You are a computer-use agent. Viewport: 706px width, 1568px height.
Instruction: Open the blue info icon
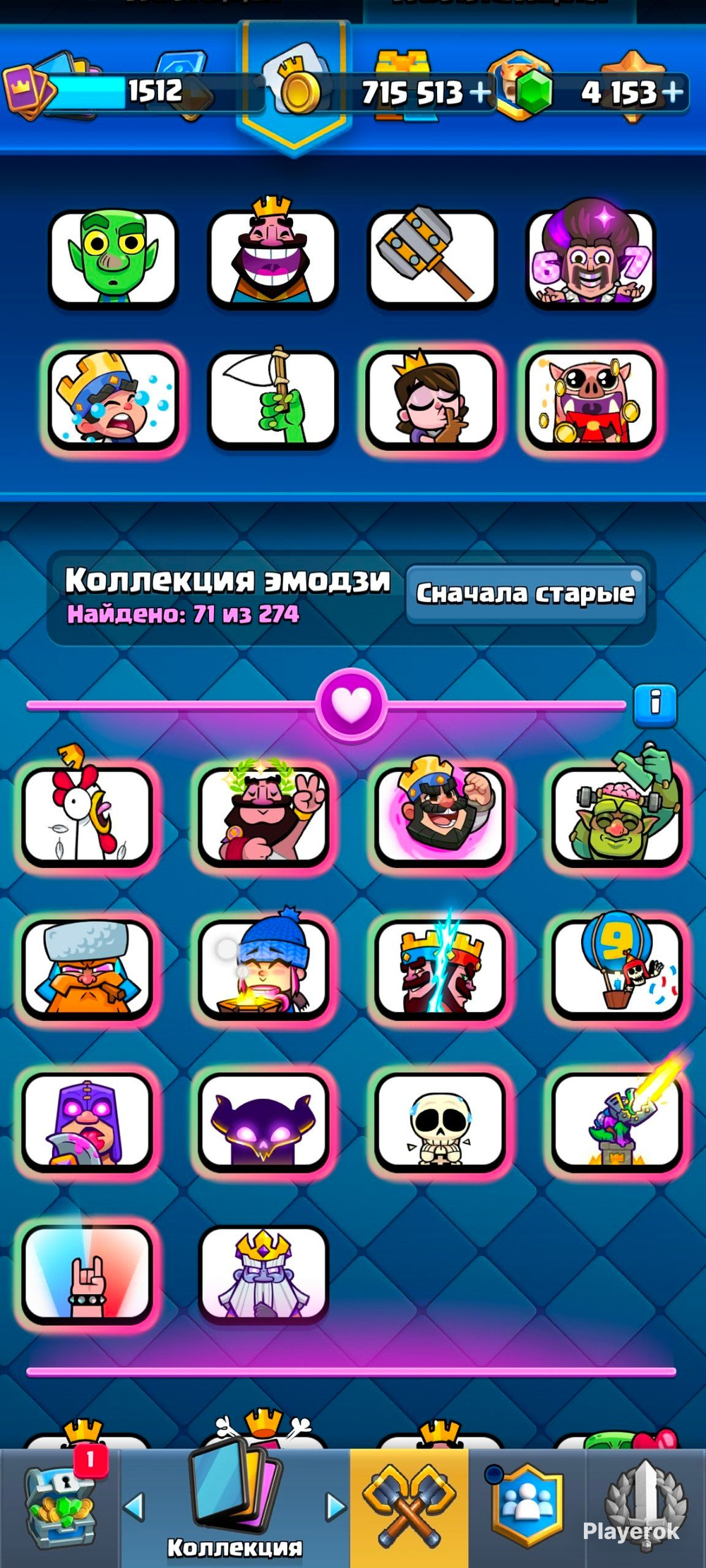655,704
